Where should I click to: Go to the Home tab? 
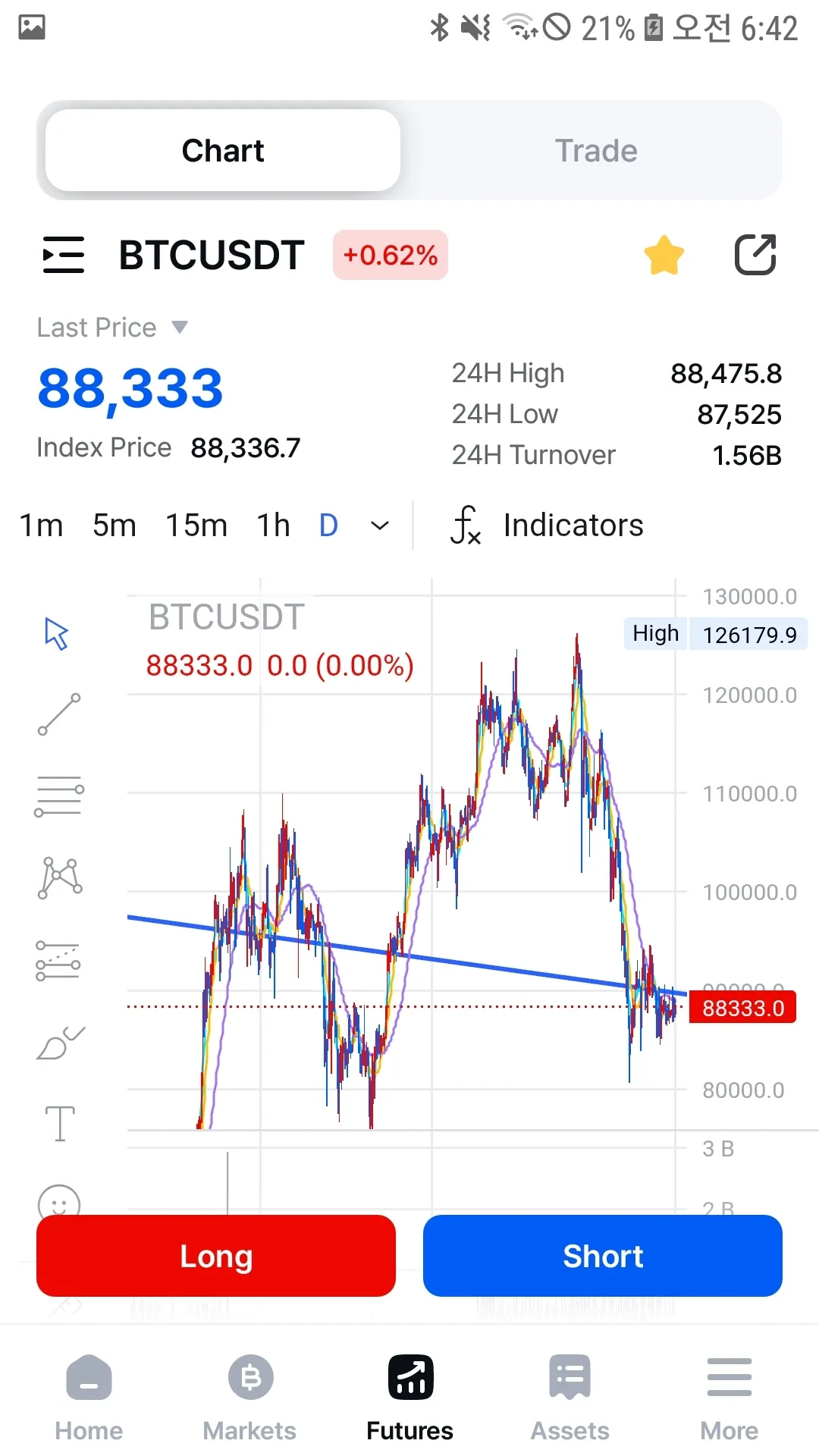pyautogui.click(x=89, y=1397)
